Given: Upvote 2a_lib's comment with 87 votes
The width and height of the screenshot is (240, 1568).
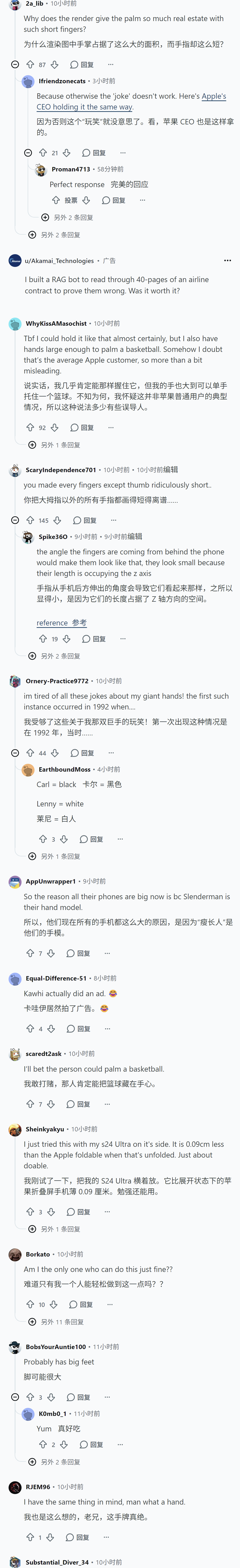Looking at the screenshot, I should [x=30, y=64].
